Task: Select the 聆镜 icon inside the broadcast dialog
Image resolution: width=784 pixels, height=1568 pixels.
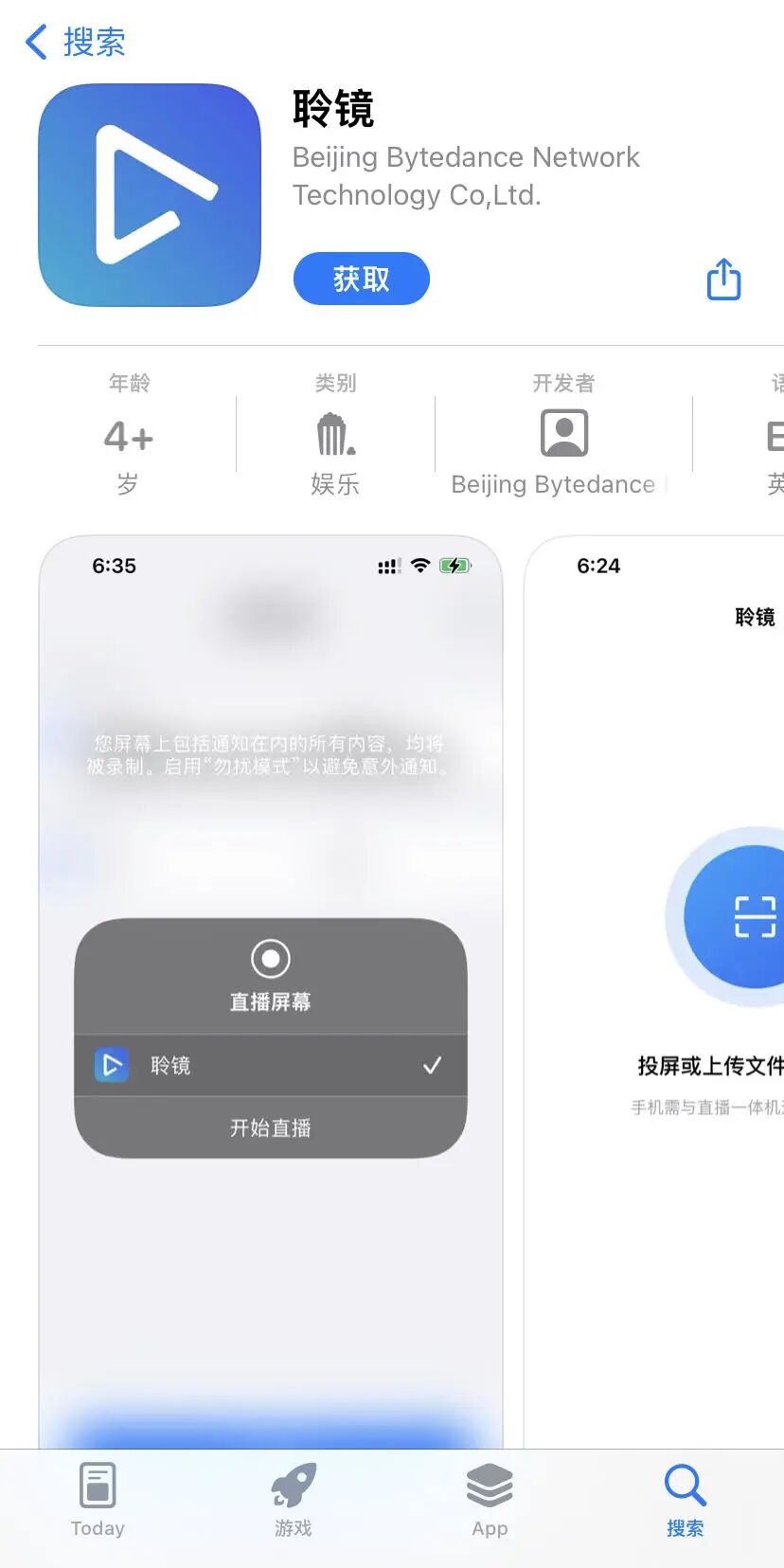Action: pyautogui.click(x=111, y=1065)
